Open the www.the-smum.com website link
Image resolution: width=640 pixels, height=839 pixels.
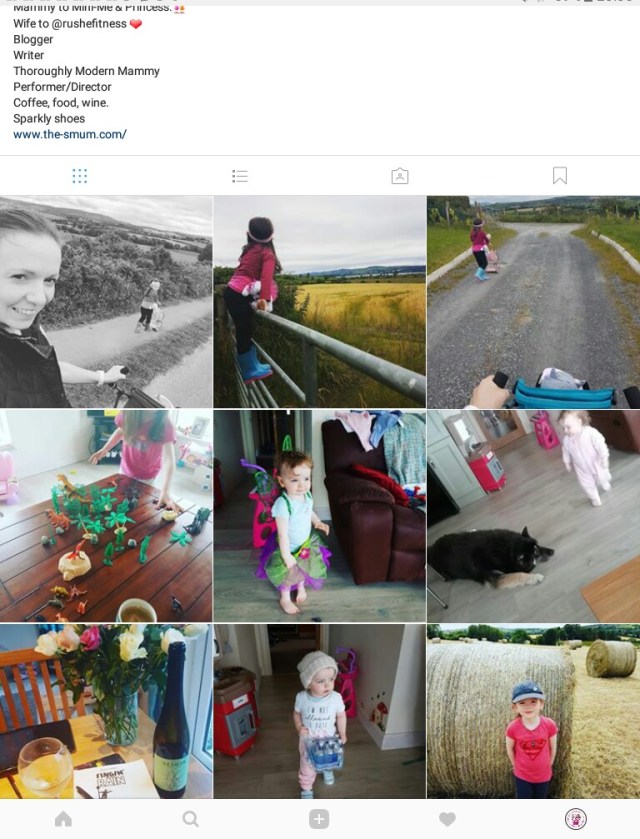(70, 134)
